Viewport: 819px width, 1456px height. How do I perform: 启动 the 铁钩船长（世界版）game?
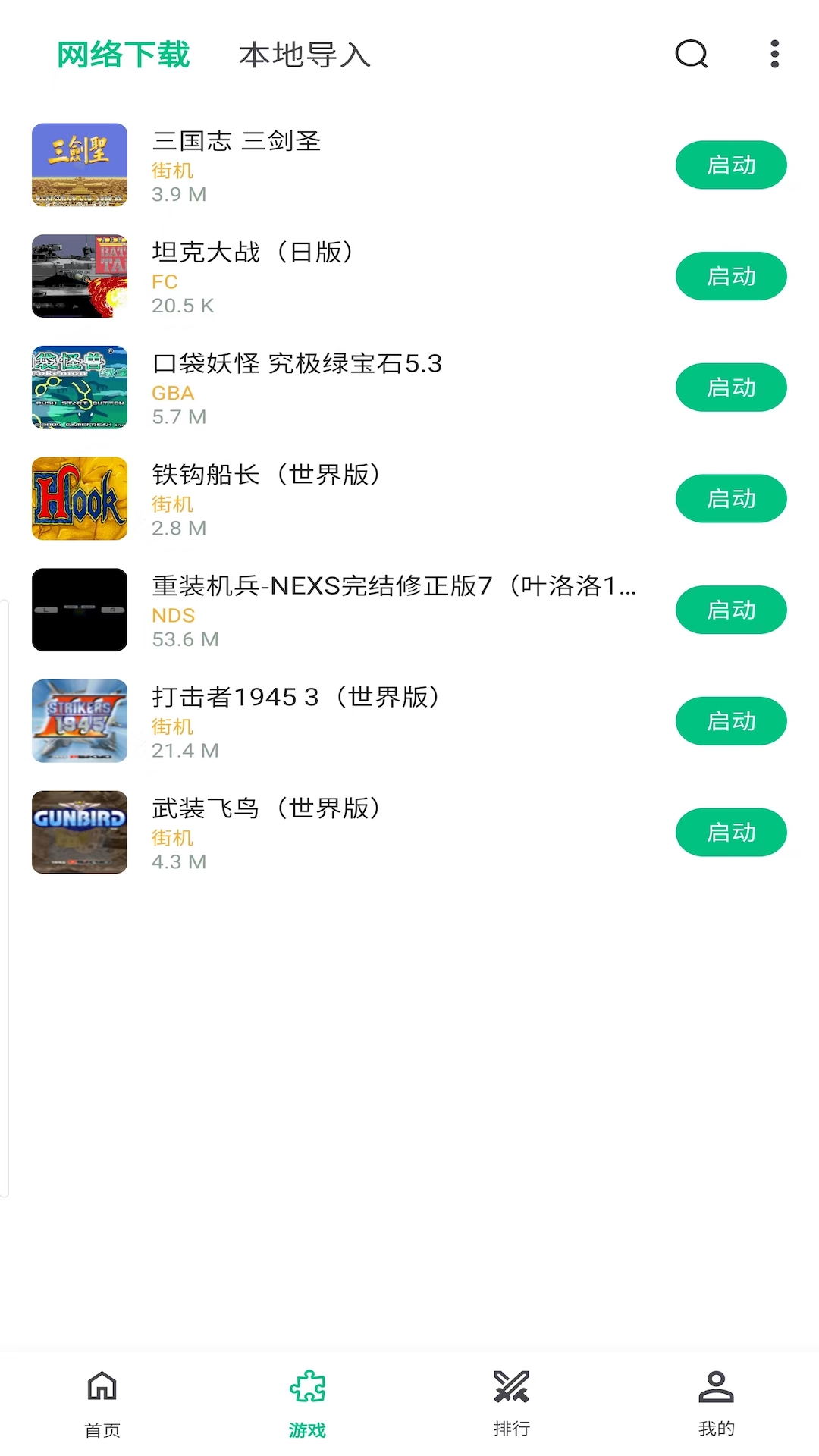coord(730,498)
